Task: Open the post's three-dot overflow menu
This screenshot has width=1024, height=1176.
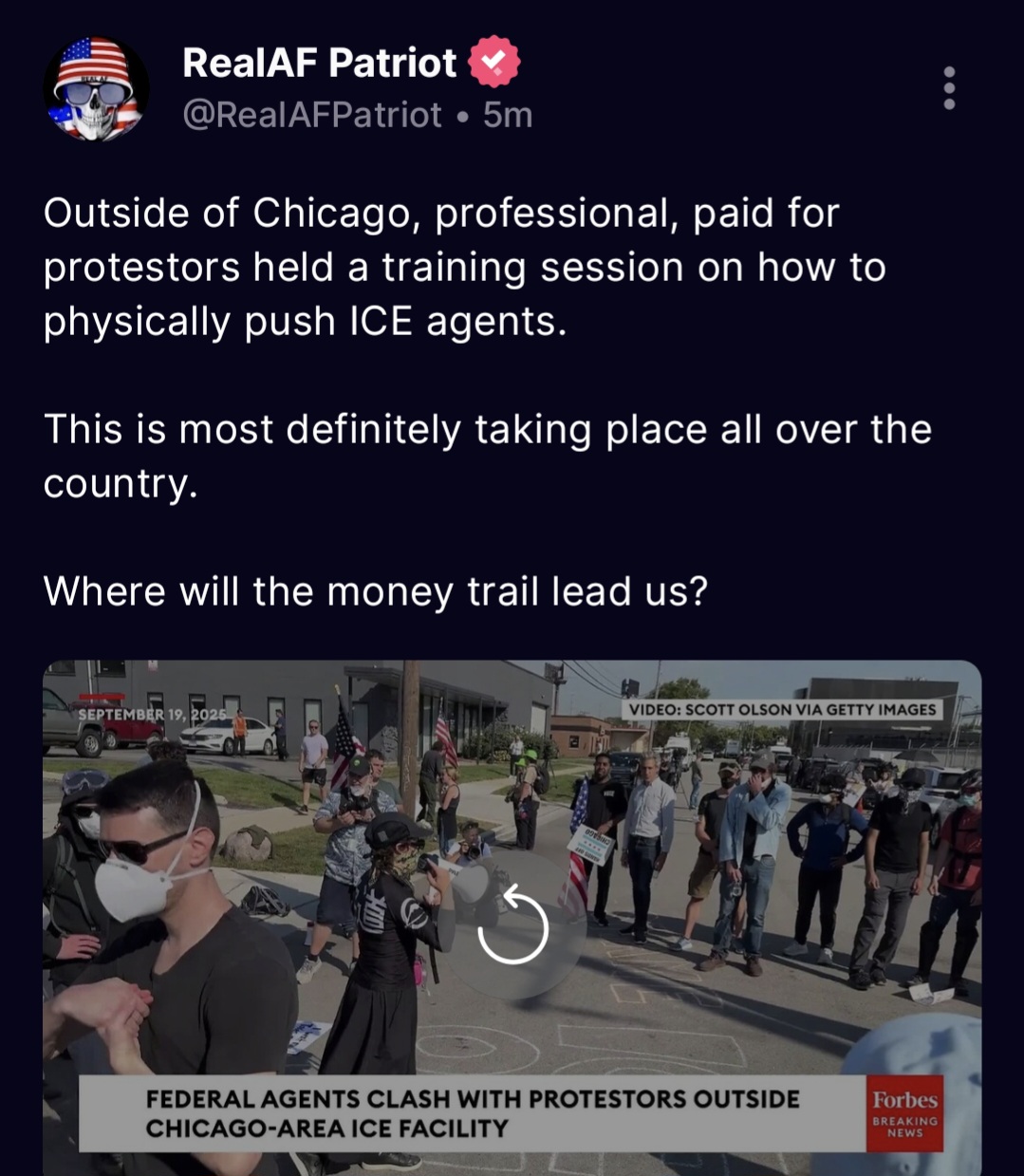Action: [x=948, y=88]
